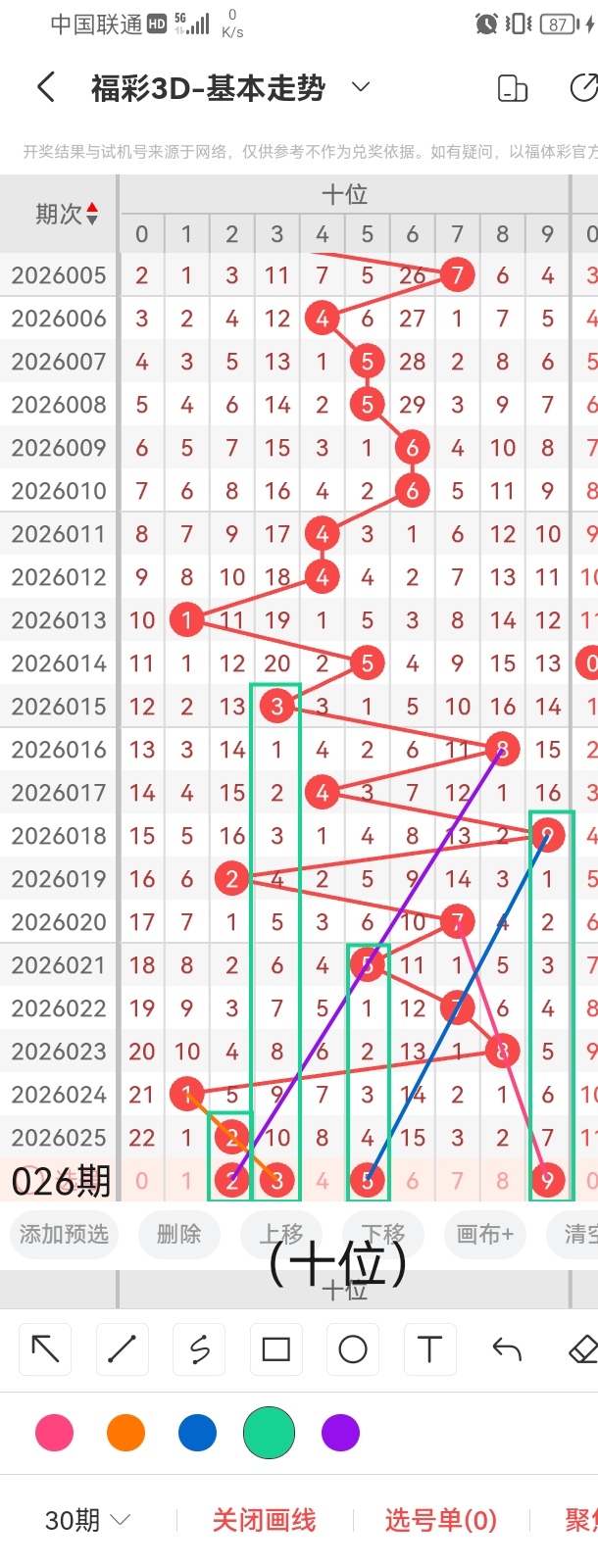This screenshot has width=598, height=1568.
Task: Switch drawing color to blue
Action: click(x=197, y=1433)
